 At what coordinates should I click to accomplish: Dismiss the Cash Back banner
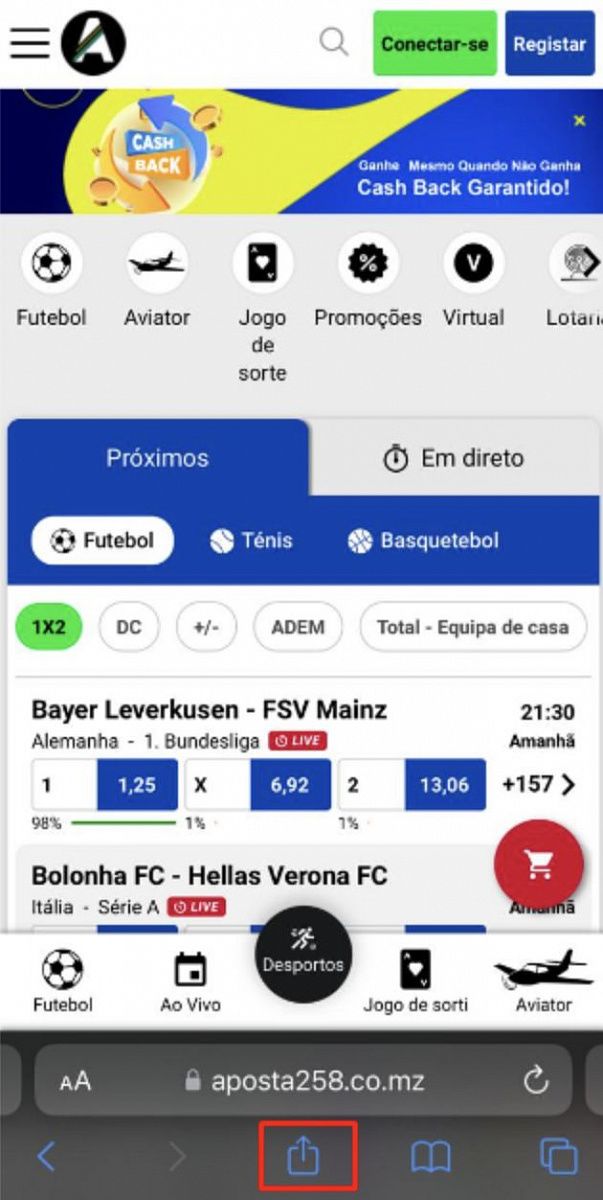[x=580, y=120]
